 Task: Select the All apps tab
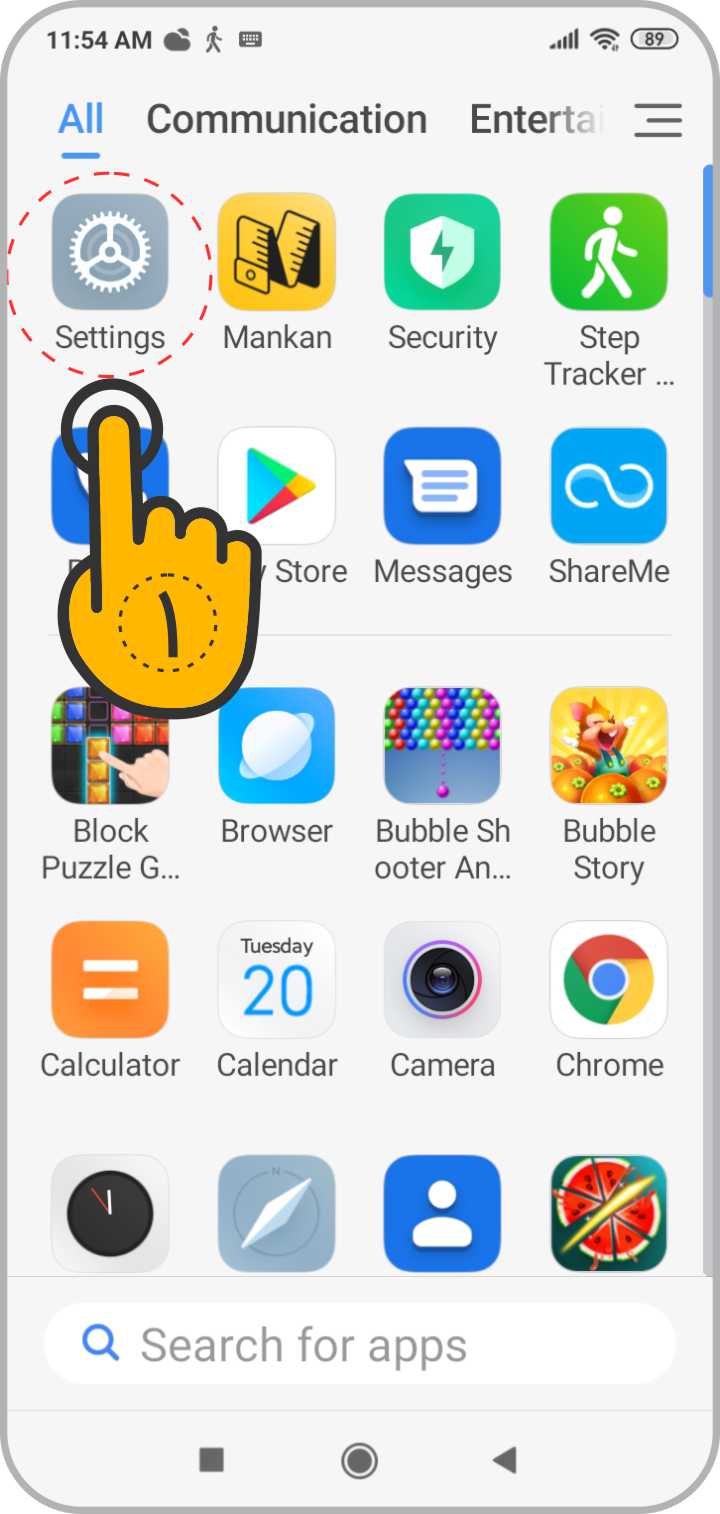tap(81, 120)
